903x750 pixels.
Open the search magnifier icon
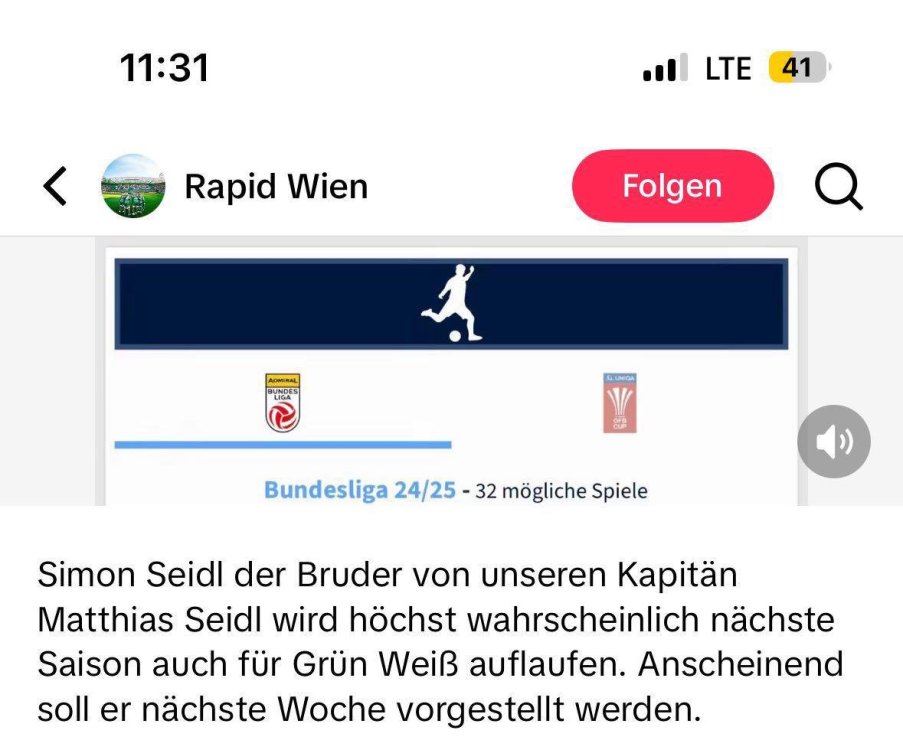click(x=837, y=186)
